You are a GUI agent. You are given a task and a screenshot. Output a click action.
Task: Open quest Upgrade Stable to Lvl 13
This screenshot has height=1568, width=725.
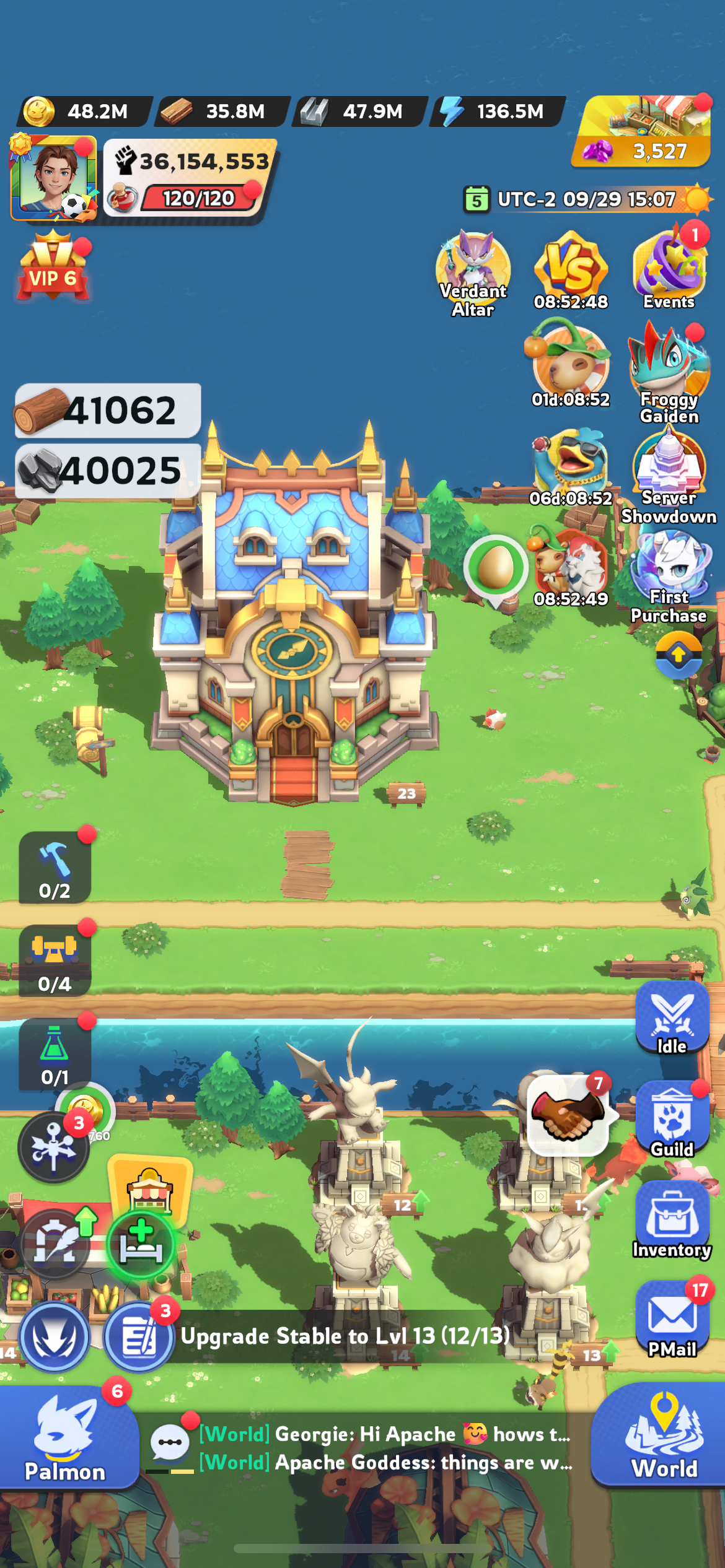345,1336
